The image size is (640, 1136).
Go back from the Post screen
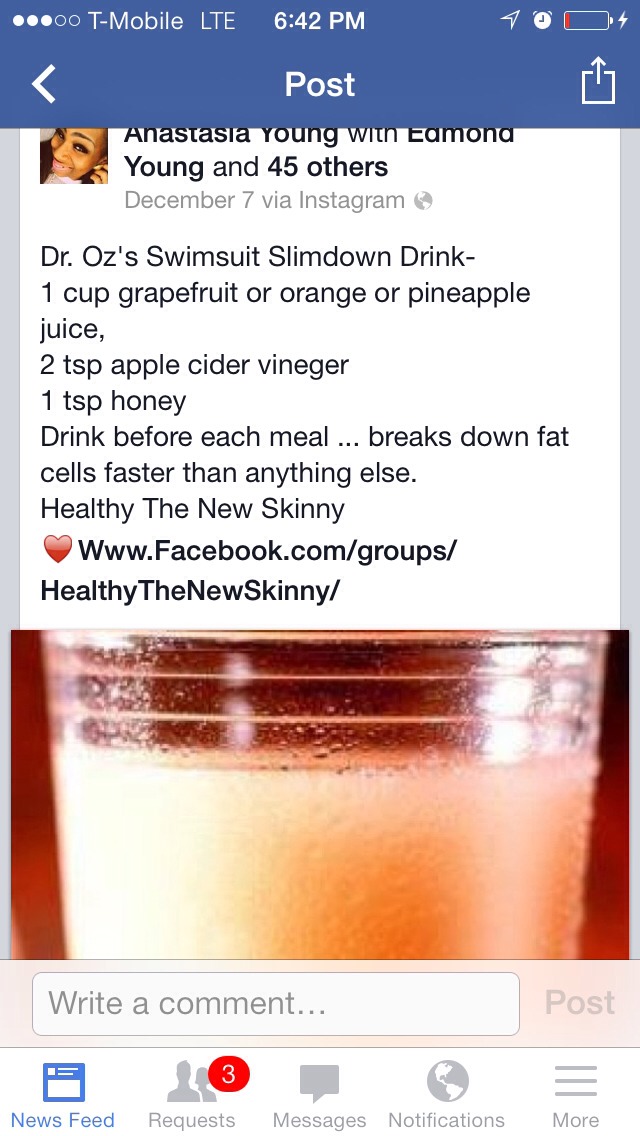click(43, 84)
